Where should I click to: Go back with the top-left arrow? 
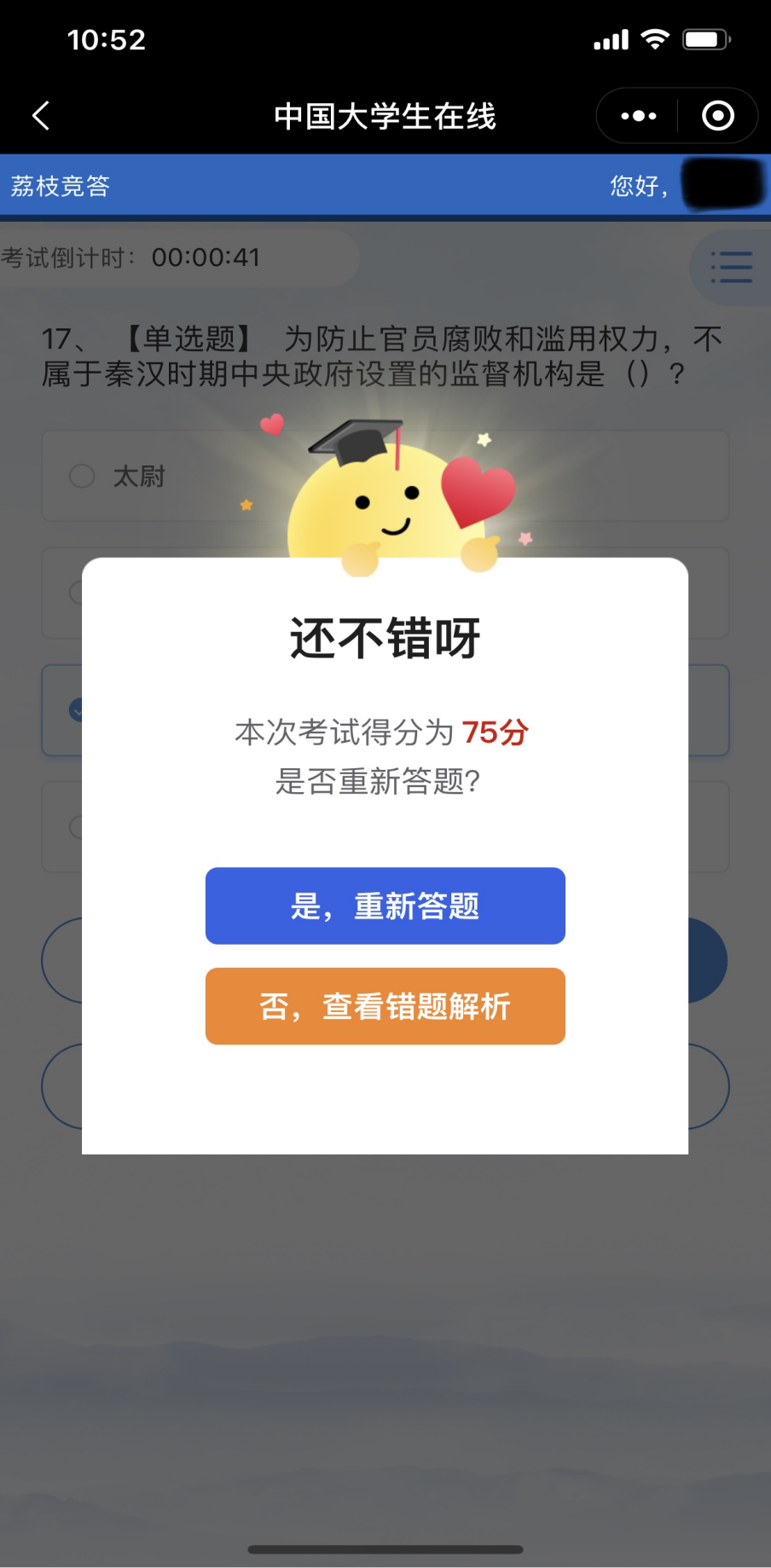41,115
